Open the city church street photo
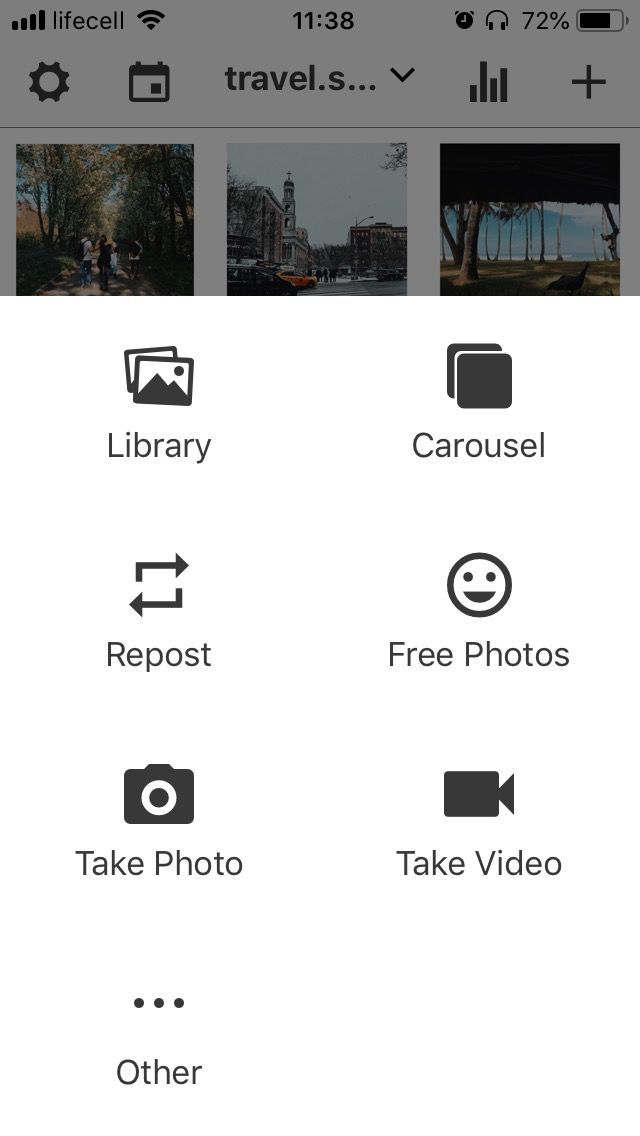Image resolution: width=640 pixels, height=1136 pixels. point(317,220)
